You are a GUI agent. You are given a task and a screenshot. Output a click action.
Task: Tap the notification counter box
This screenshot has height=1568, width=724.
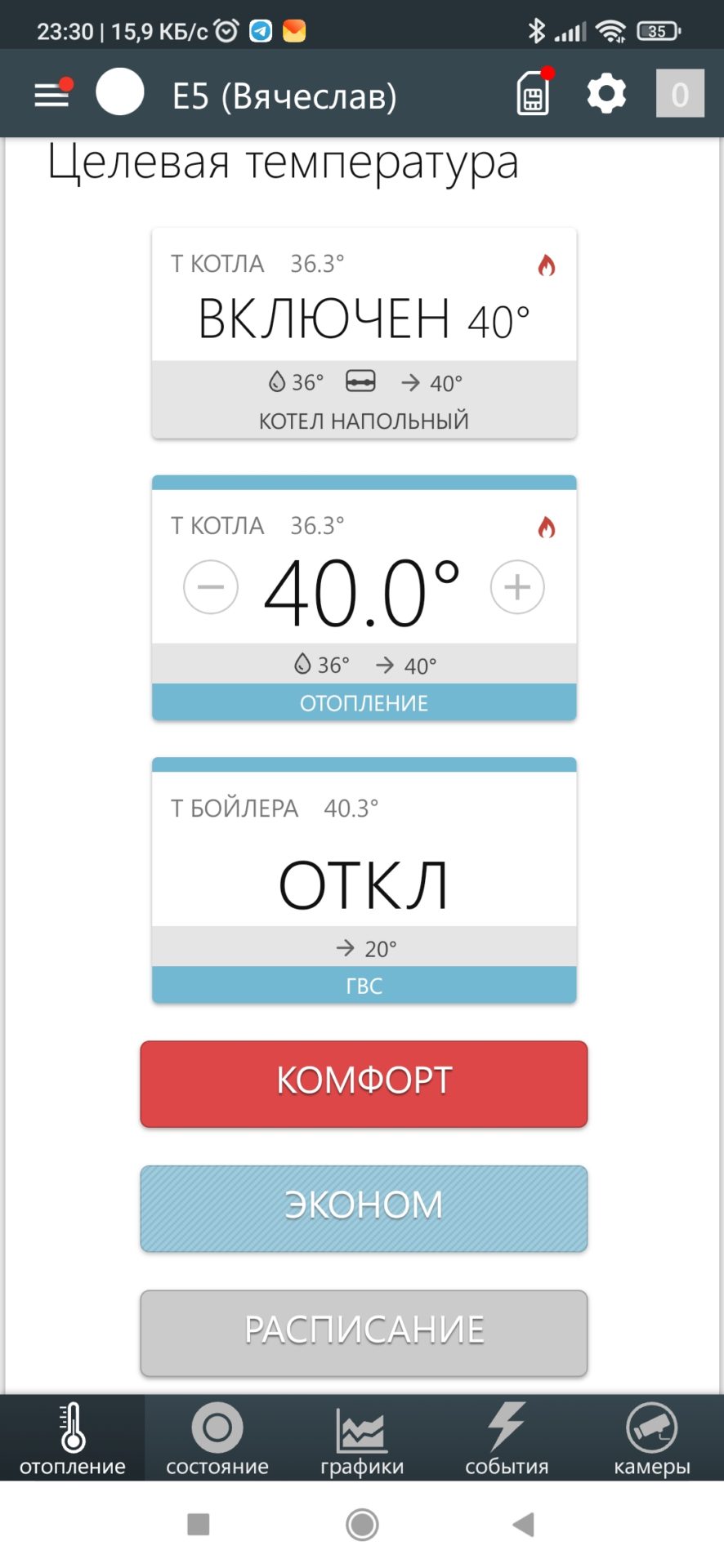680,94
